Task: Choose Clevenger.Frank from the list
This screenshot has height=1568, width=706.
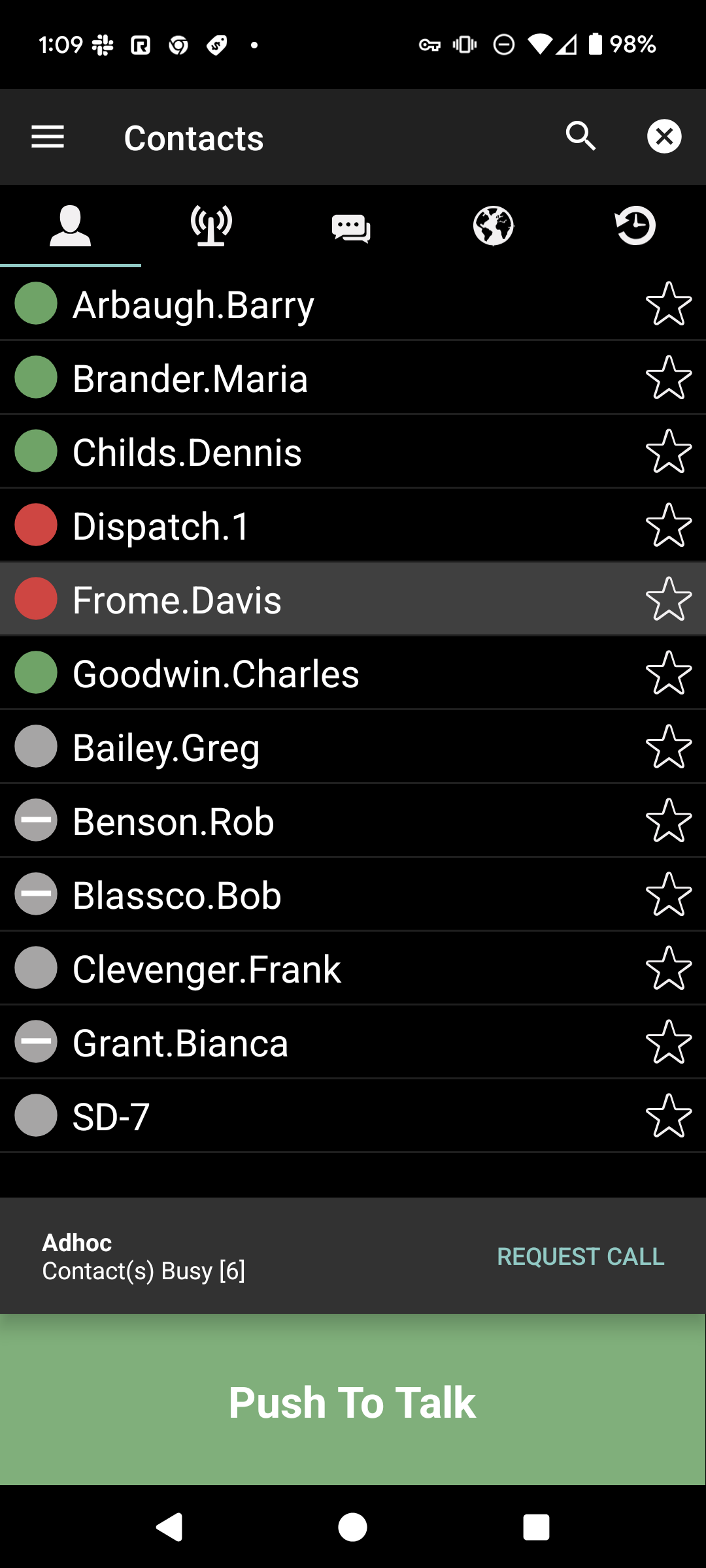Action: 353,968
